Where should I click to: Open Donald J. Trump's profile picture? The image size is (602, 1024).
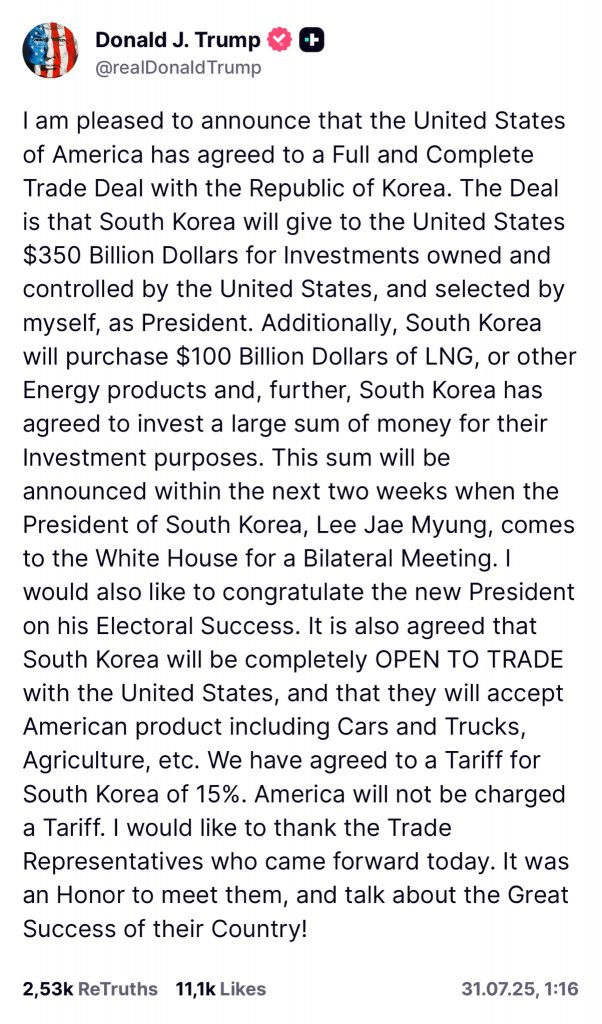[50, 50]
